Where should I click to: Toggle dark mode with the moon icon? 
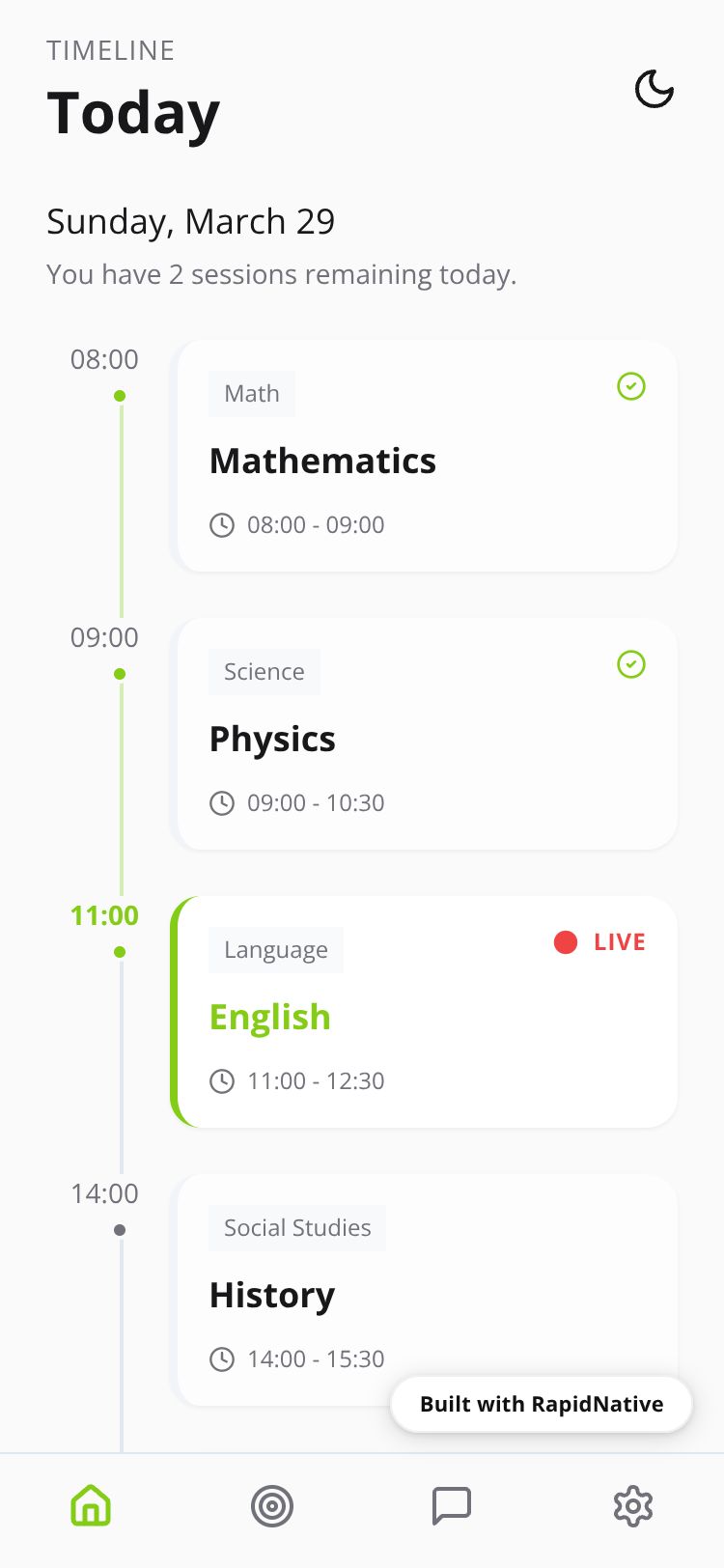[x=654, y=90]
